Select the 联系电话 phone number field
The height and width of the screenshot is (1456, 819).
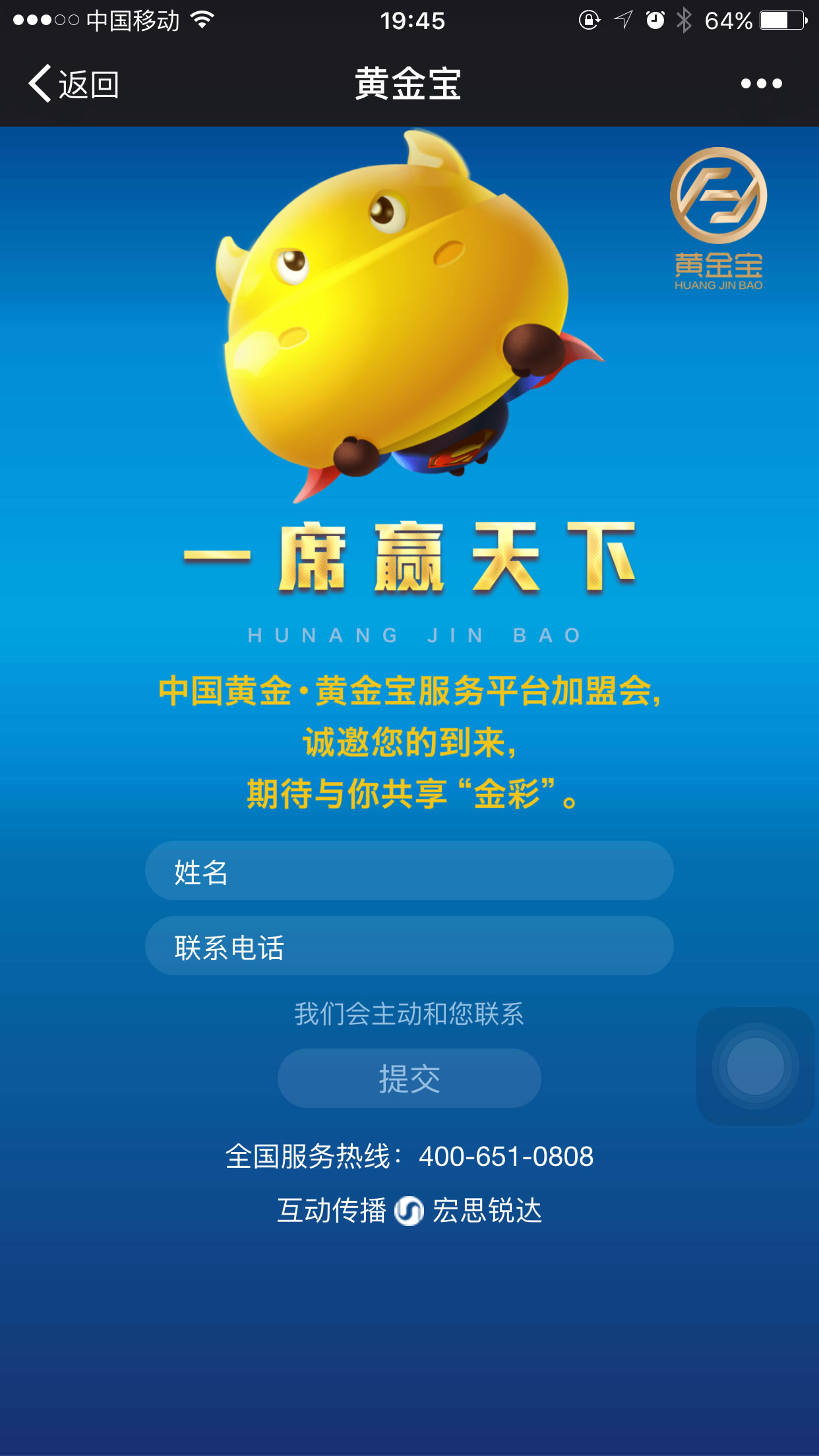(409, 946)
